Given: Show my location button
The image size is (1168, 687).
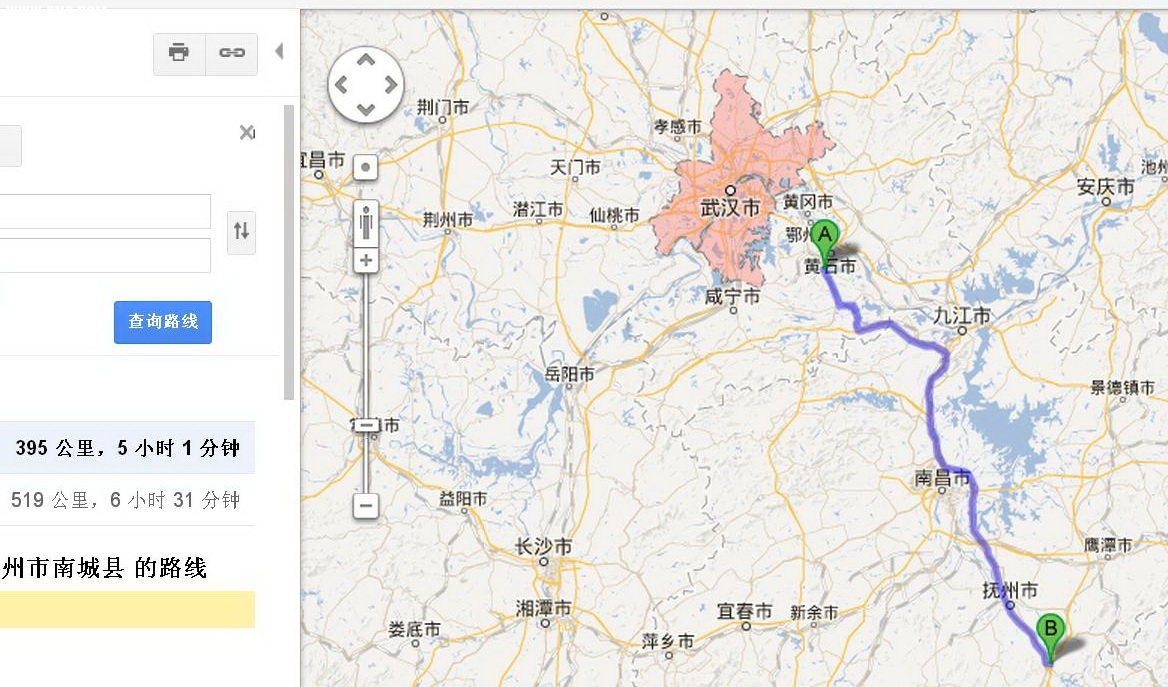Looking at the screenshot, I should click(366, 167).
